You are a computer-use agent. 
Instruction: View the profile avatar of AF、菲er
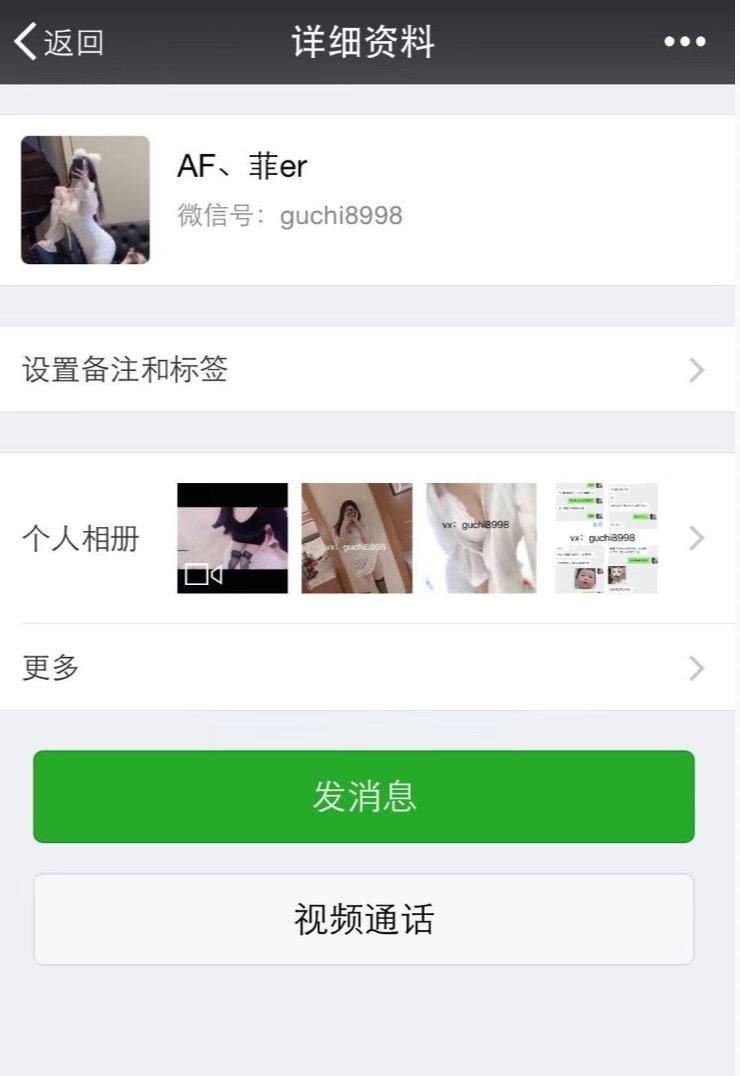[x=85, y=200]
